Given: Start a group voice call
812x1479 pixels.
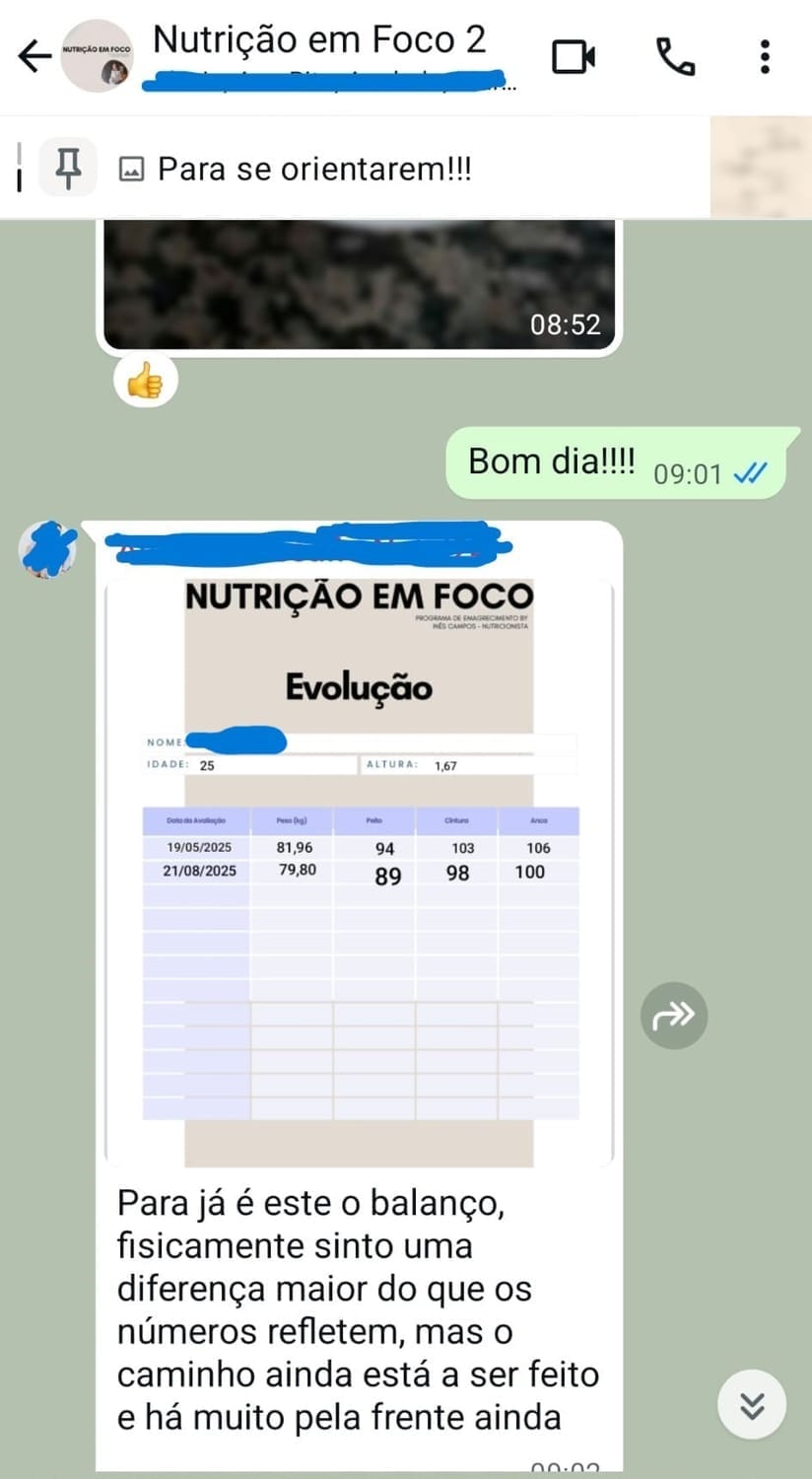Looking at the screenshot, I should pyautogui.click(x=675, y=57).
